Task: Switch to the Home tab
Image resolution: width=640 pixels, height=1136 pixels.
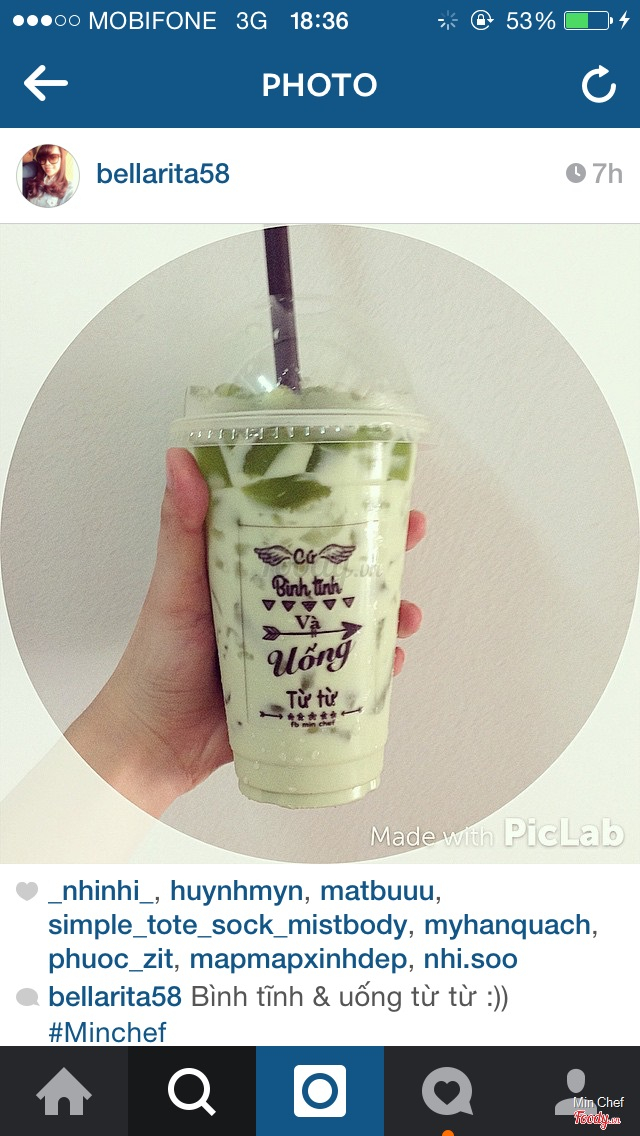Action: 64,1091
